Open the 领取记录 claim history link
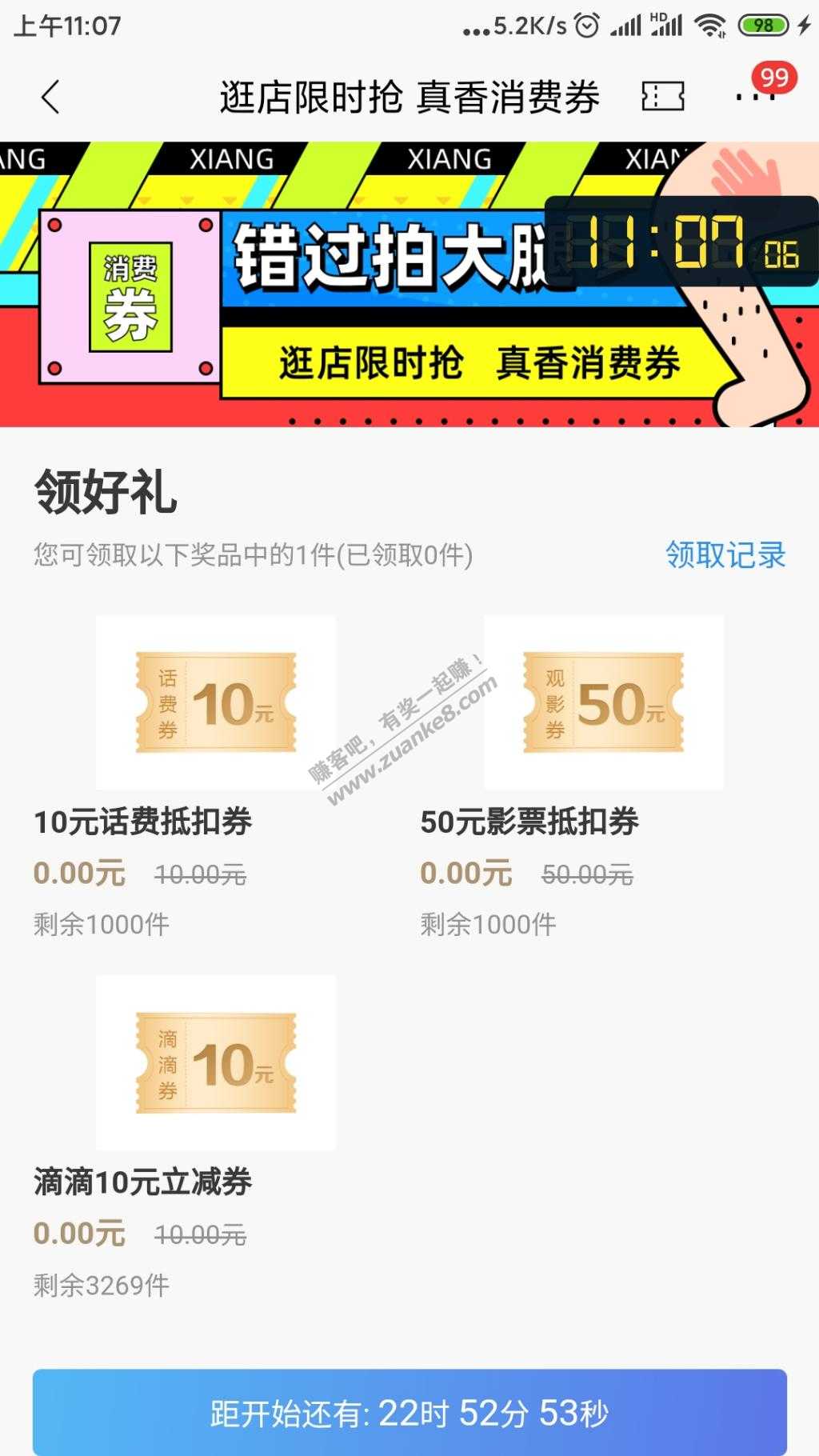The image size is (819, 1456). coord(725,554)
